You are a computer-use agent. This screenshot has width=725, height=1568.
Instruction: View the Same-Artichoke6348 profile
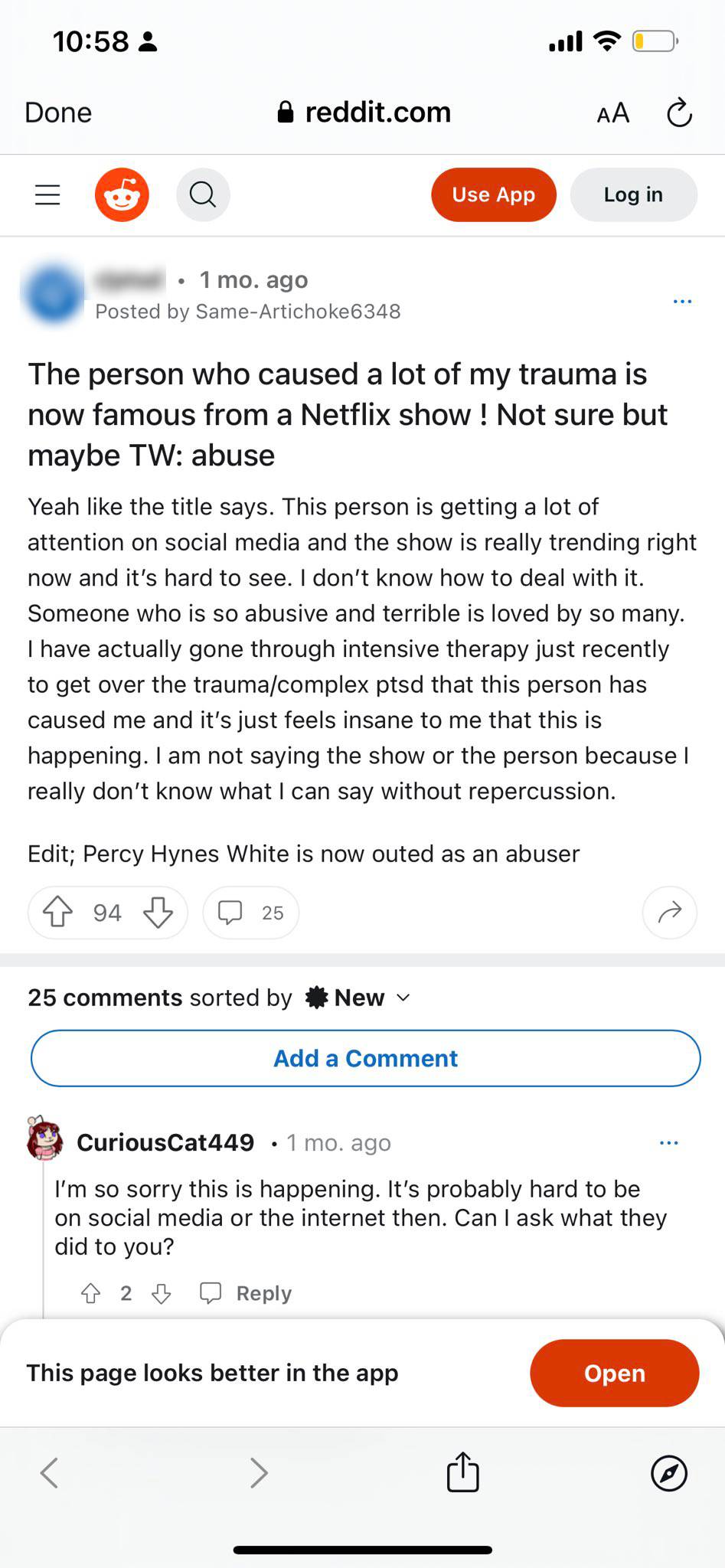tap(298, 312)
